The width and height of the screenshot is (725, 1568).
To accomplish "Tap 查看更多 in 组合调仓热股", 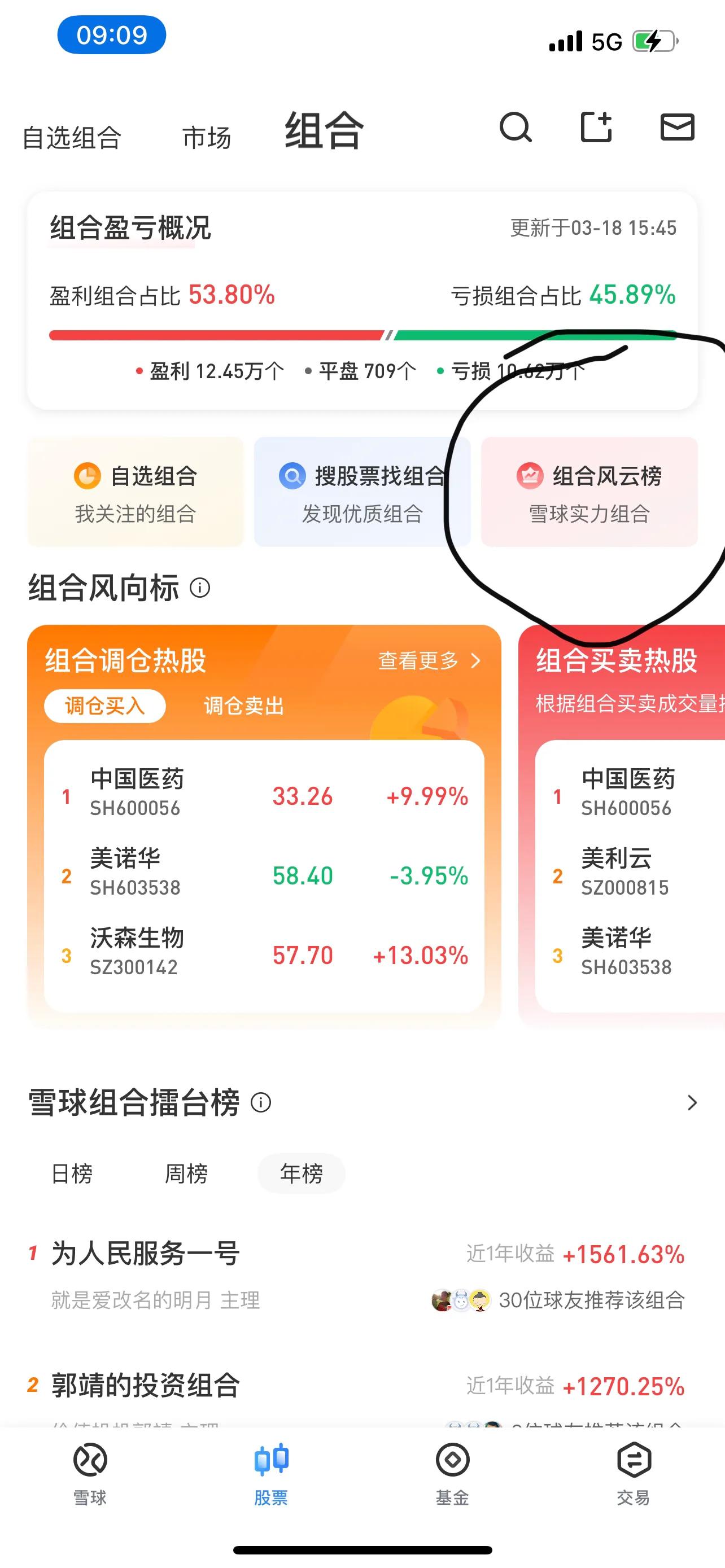I will click(x=429, y=660).
